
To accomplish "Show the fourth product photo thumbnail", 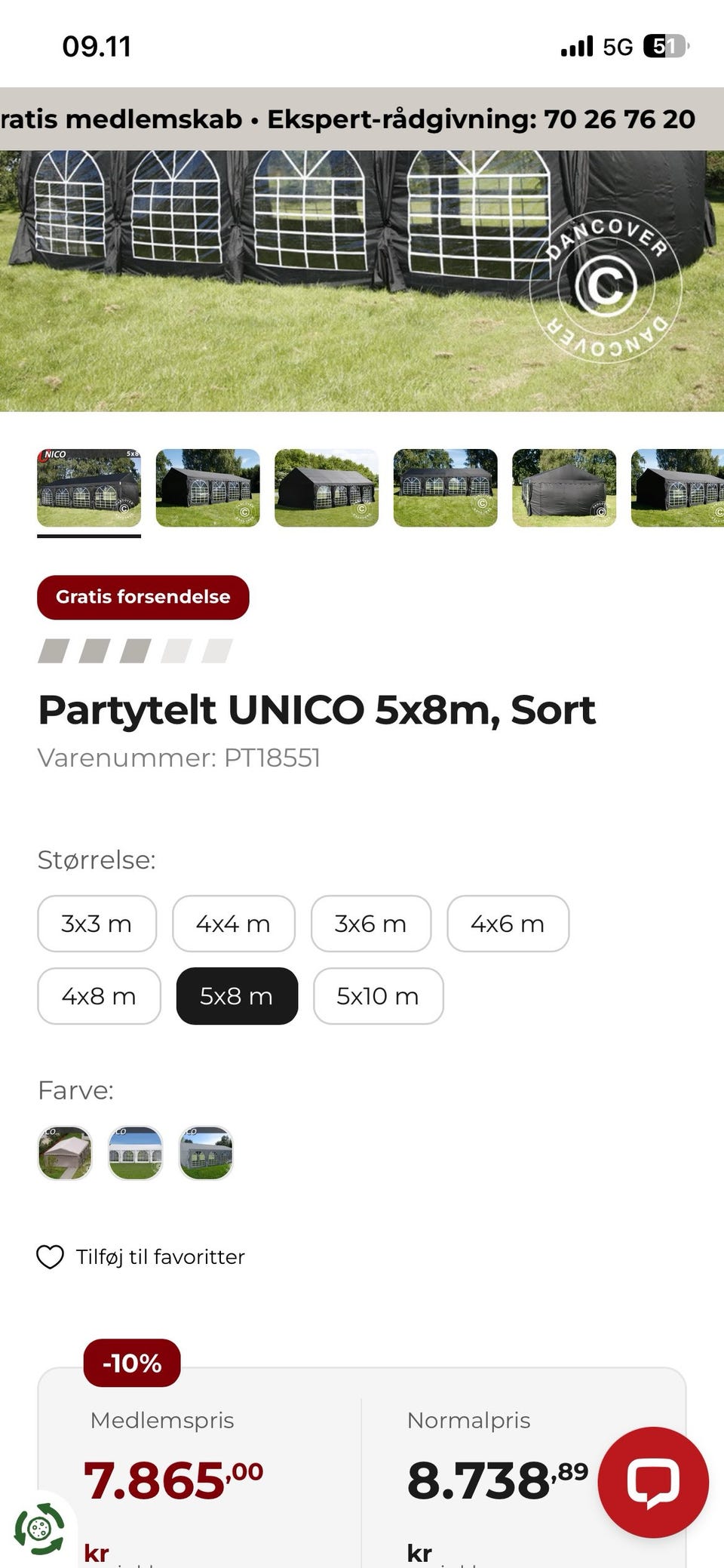I will (x=445, y=487).
